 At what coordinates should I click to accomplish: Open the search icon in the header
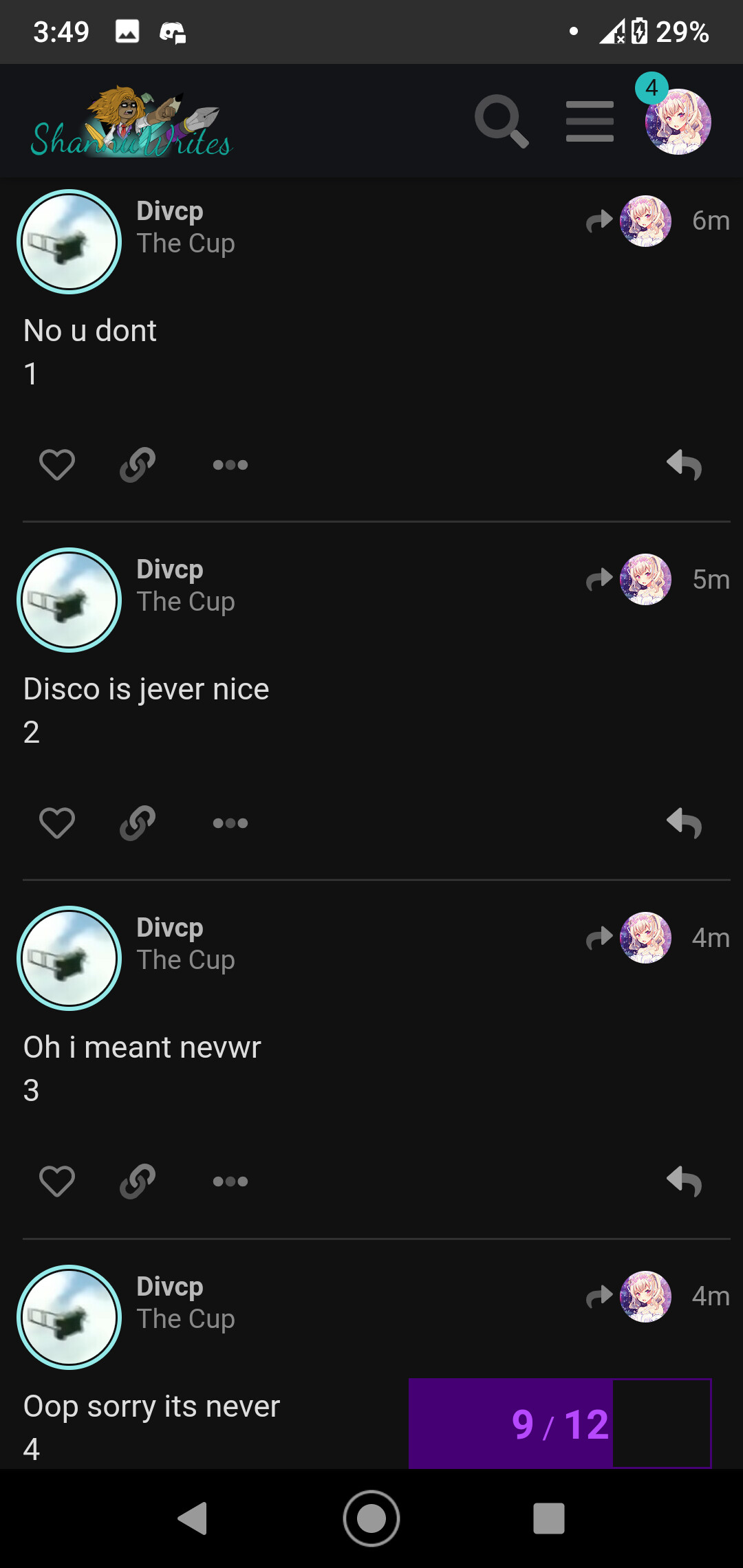[x=502, y=122]
